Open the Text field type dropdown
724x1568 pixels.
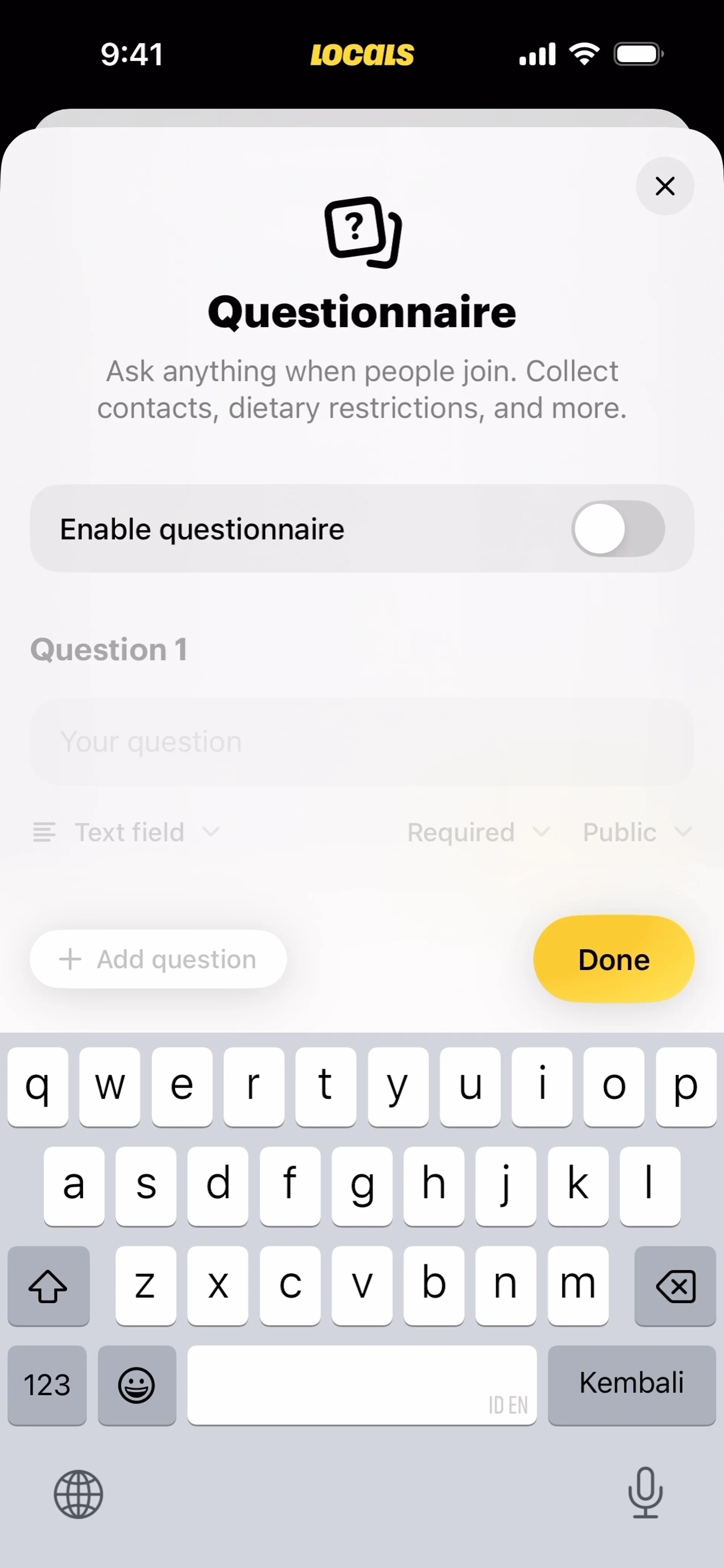tap(128, 832)
